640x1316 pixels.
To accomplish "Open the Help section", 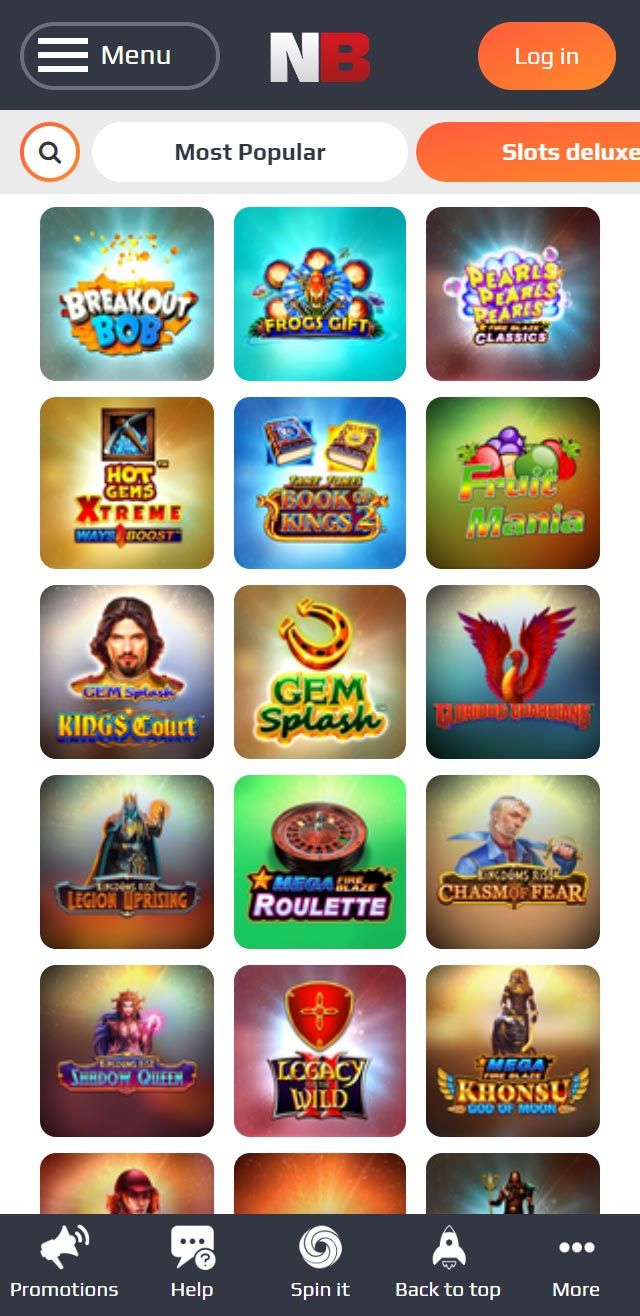I will click(x=192, y=1265).
